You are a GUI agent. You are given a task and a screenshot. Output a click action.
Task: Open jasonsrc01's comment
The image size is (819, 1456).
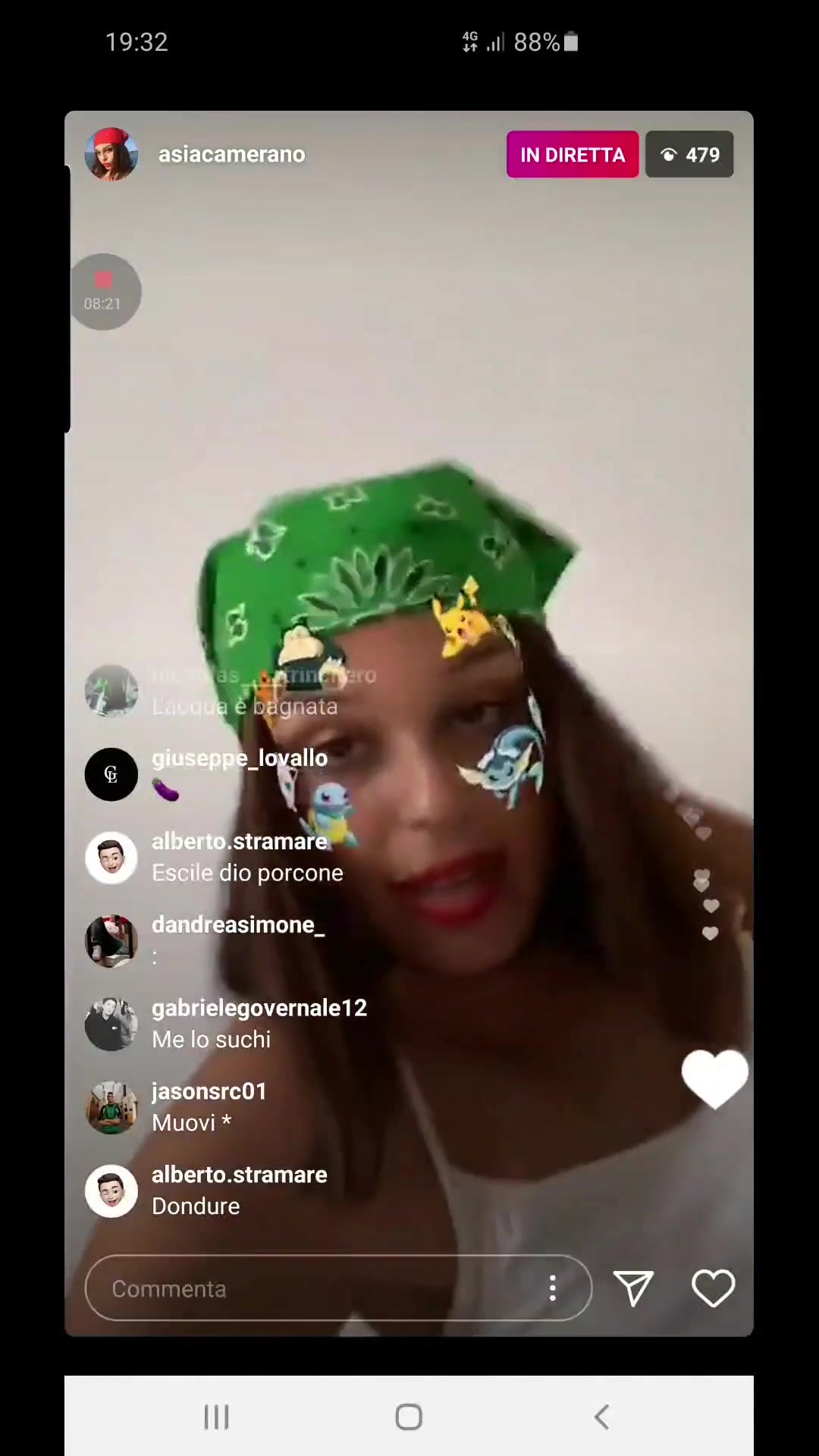(176, 1107)
